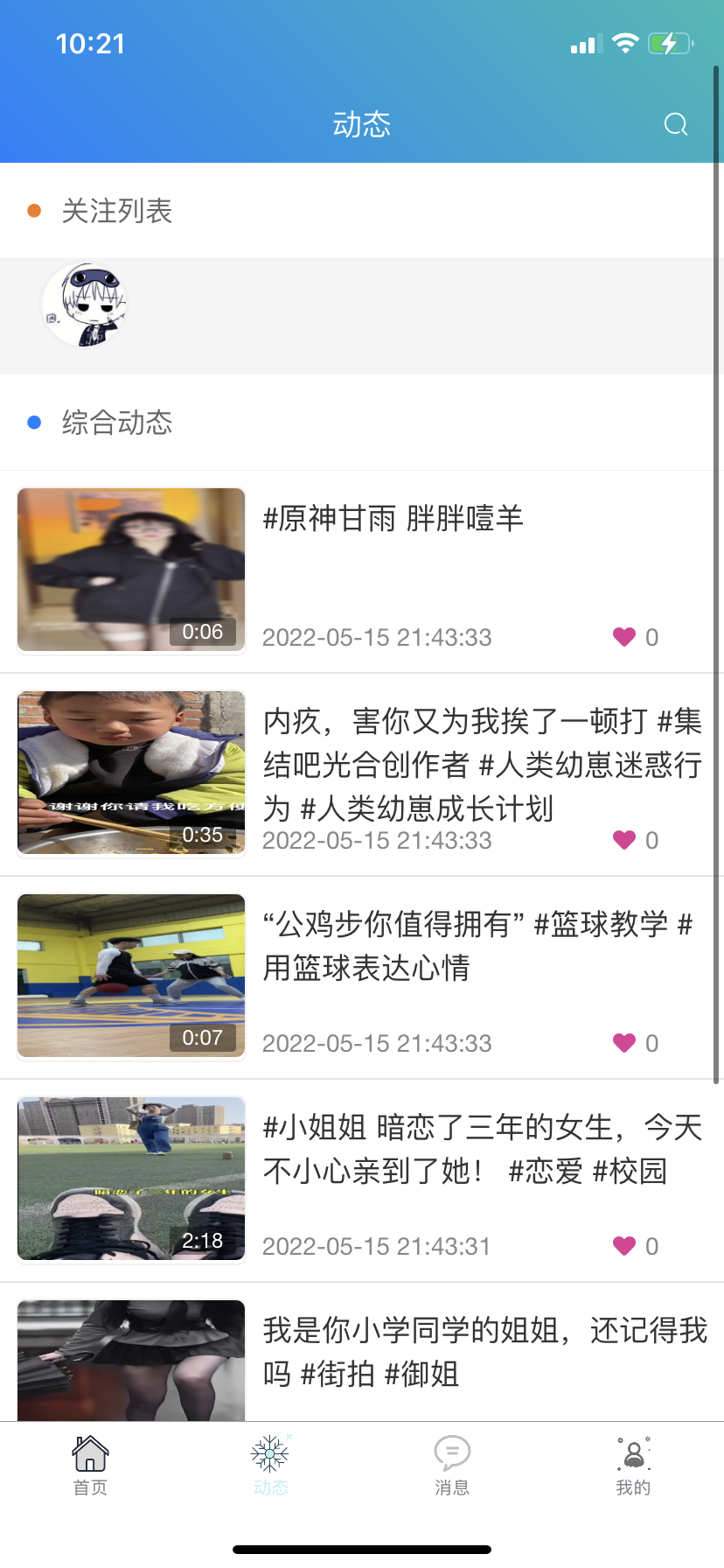Open the search icon in the header
Screen dimensions: 724x1568
[675, 124]
